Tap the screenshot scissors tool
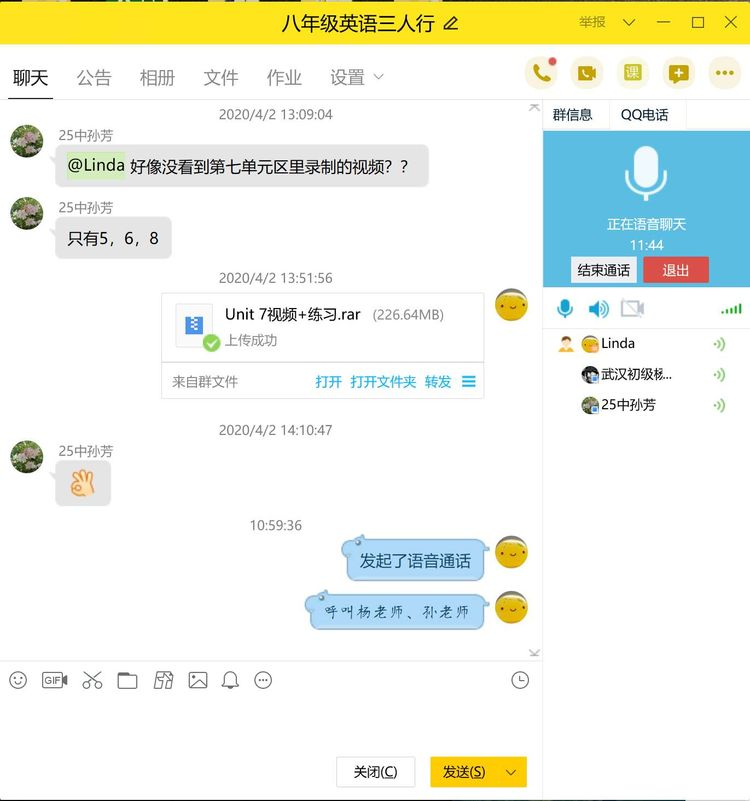The height and width of the screenshot is (801, 750). (93, 680)
